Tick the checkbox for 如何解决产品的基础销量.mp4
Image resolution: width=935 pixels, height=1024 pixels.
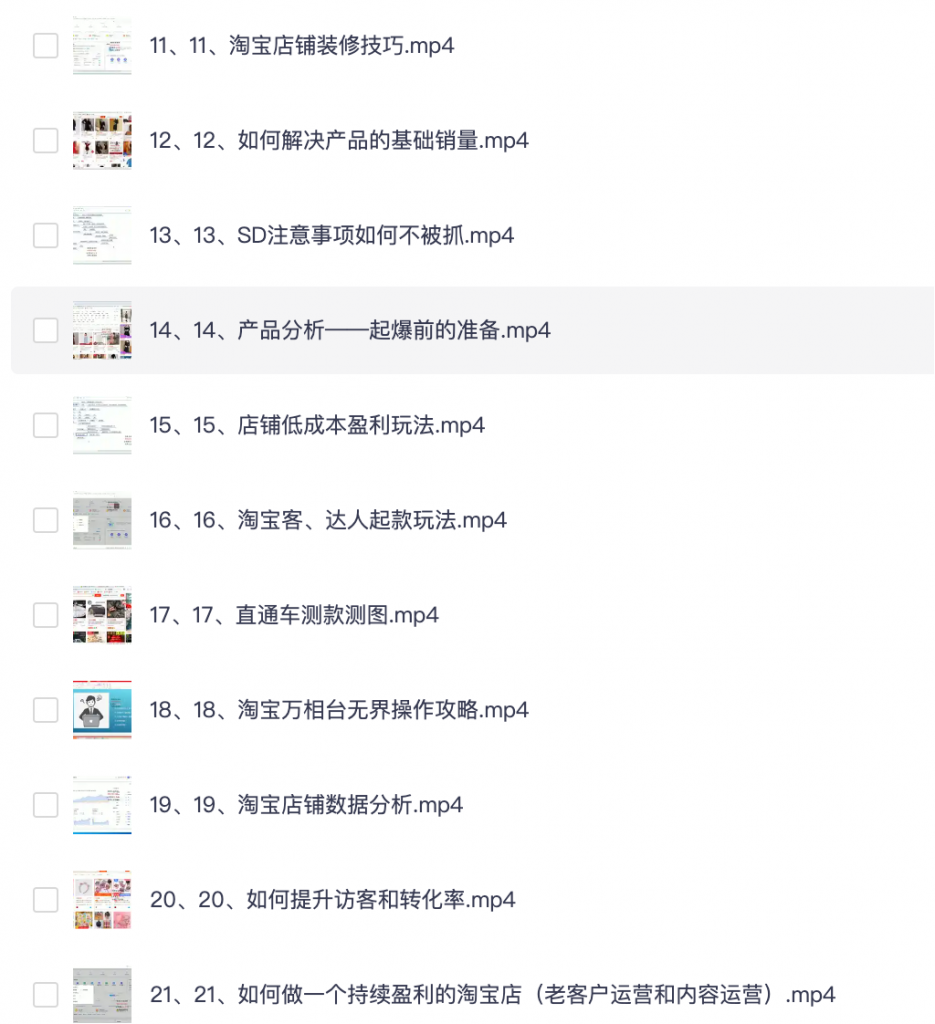click(x=46, y=141)
